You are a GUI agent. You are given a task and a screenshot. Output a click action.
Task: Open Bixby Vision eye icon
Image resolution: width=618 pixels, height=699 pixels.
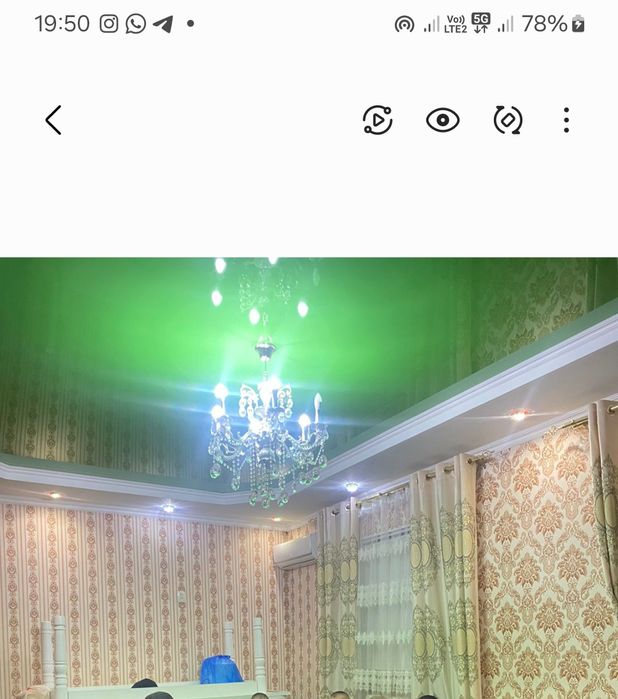(x=442, y=121)
